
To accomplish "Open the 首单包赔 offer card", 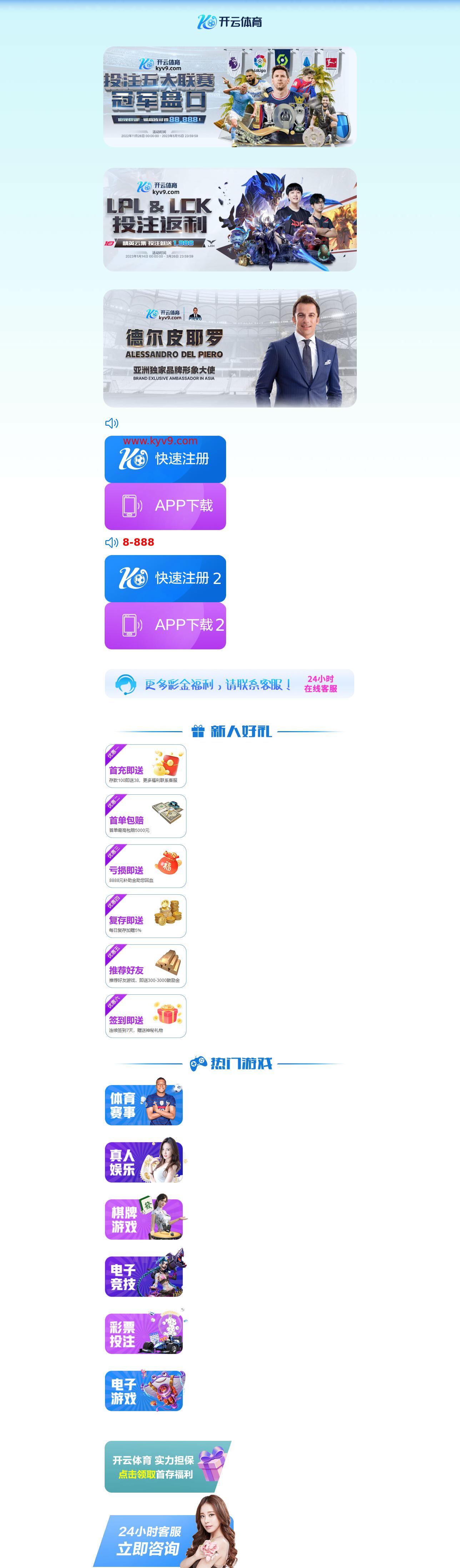I will 145,816.
